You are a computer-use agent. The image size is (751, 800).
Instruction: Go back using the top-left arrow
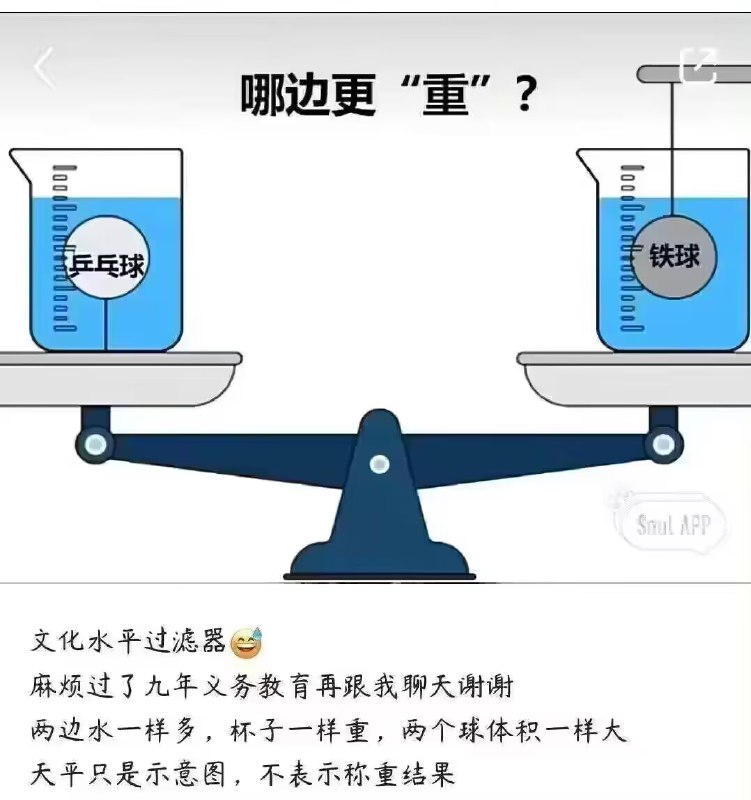[x=43, y=68]
